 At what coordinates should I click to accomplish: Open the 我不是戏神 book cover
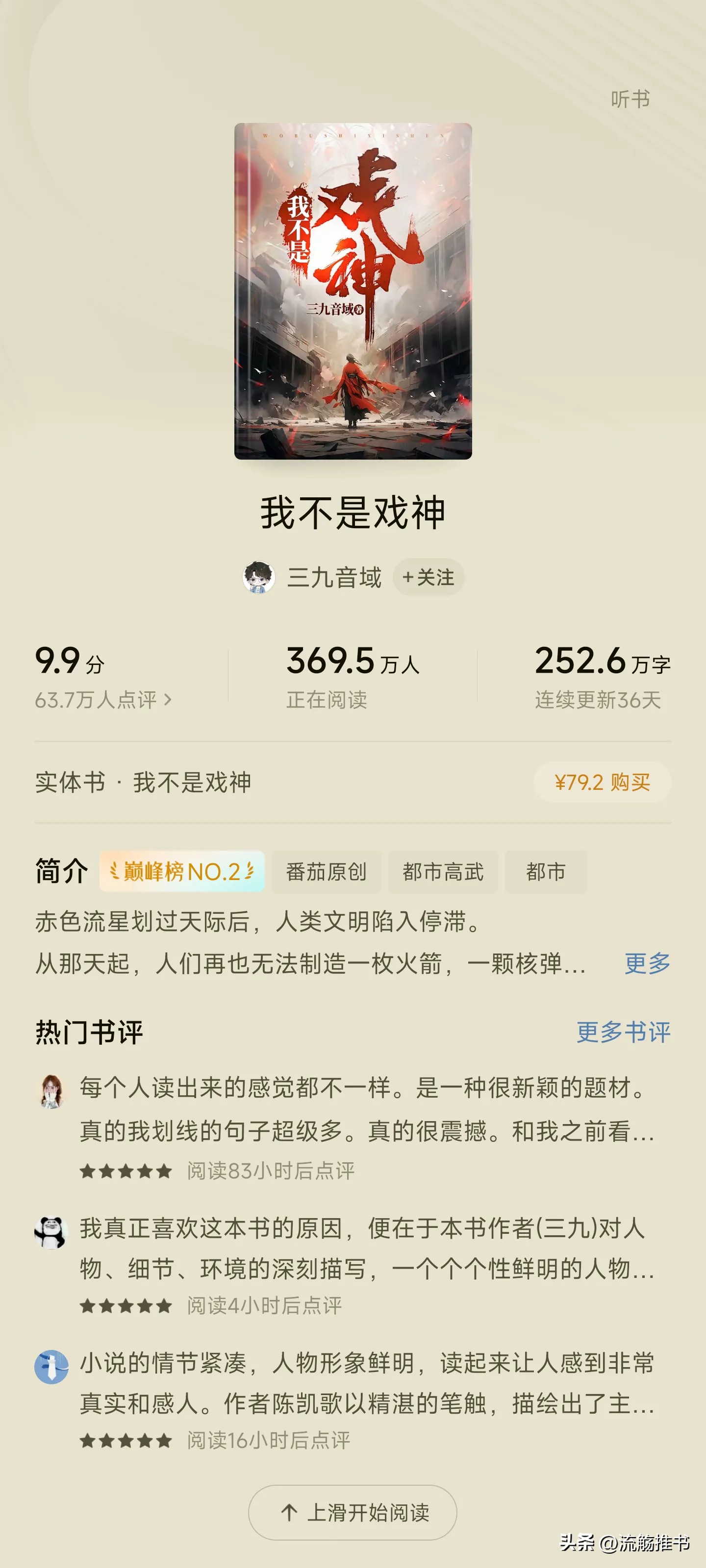click(353, 291)
